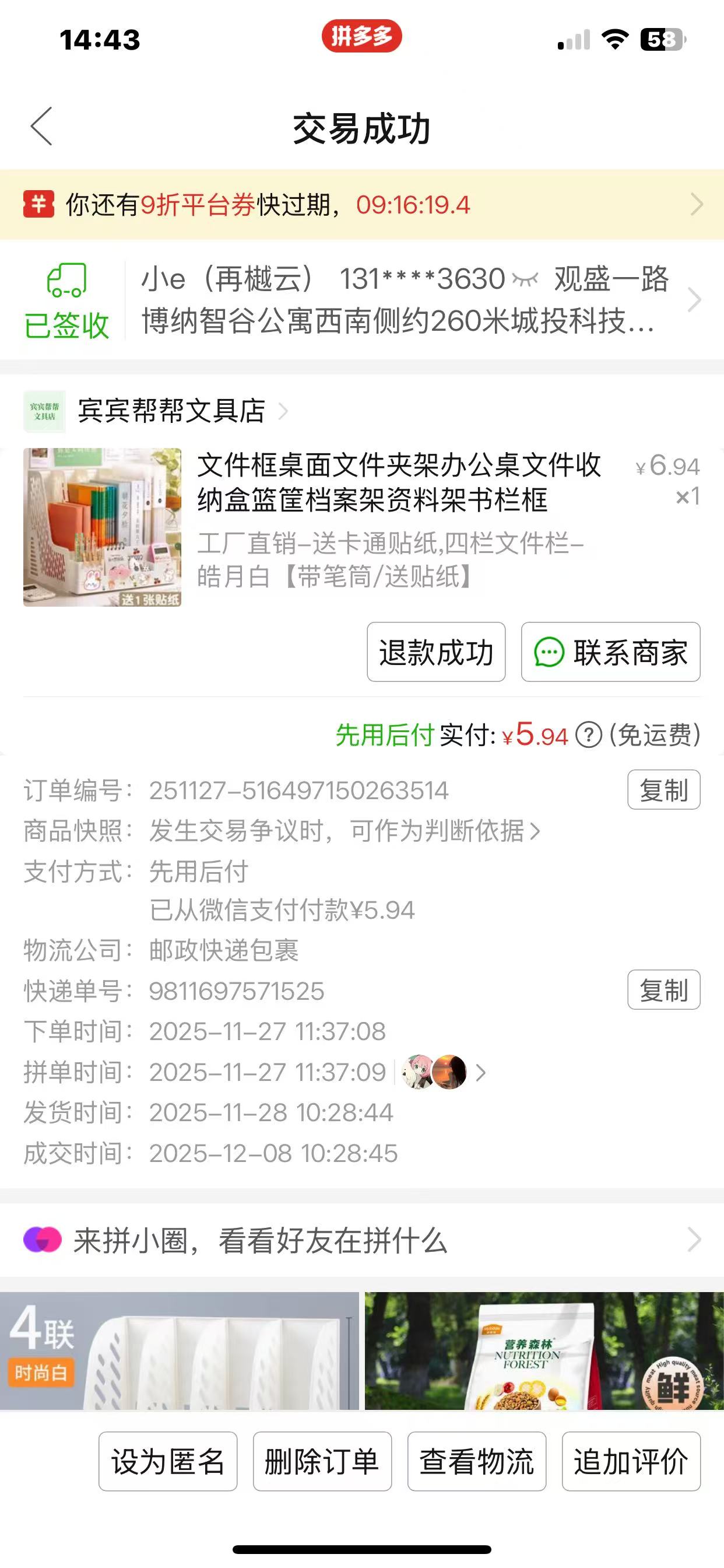Copy the 订单编号 order number
The height and width of the screenshot is (1568, 724).
pyautogui.click(x=663, y=790)
